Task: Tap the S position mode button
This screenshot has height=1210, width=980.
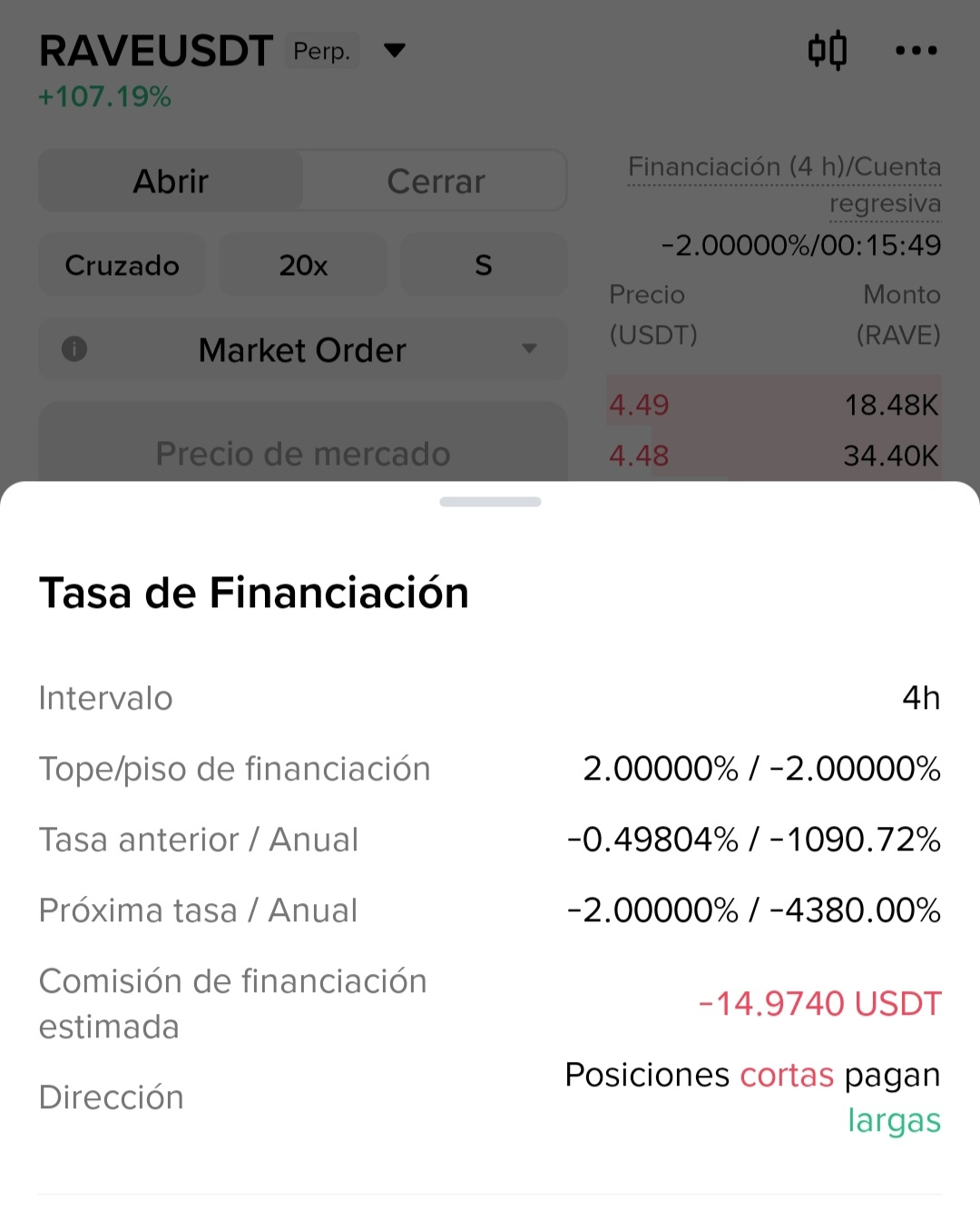Action: coord(484,265)
